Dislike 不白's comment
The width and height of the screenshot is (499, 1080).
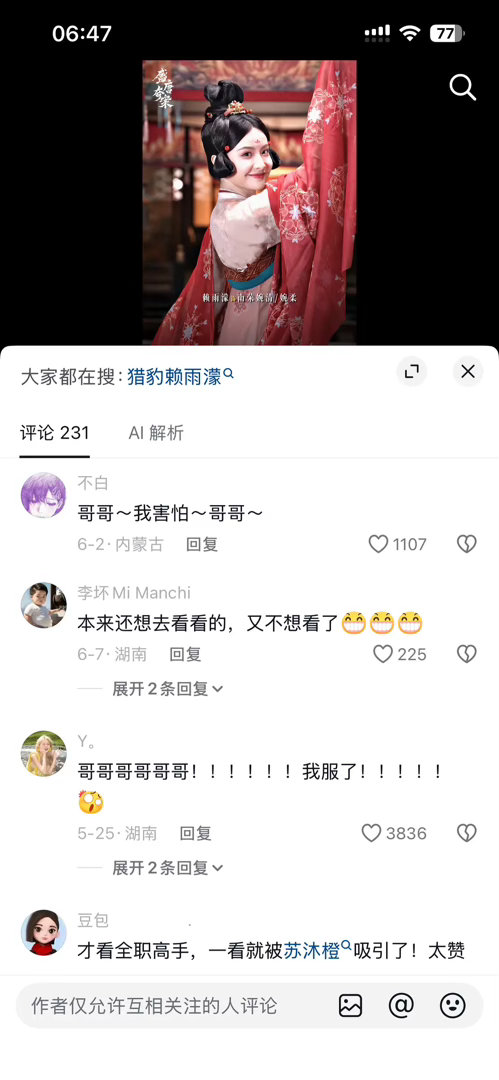[467, 544]
